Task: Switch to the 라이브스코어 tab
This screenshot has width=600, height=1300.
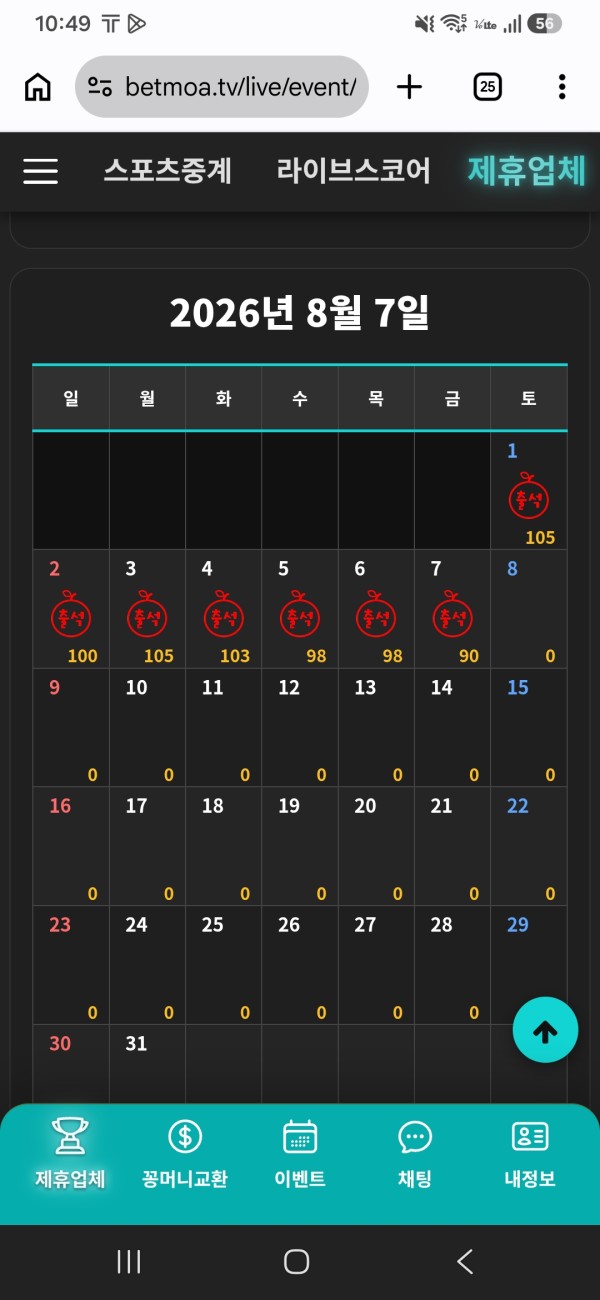Action: [353, 171]
